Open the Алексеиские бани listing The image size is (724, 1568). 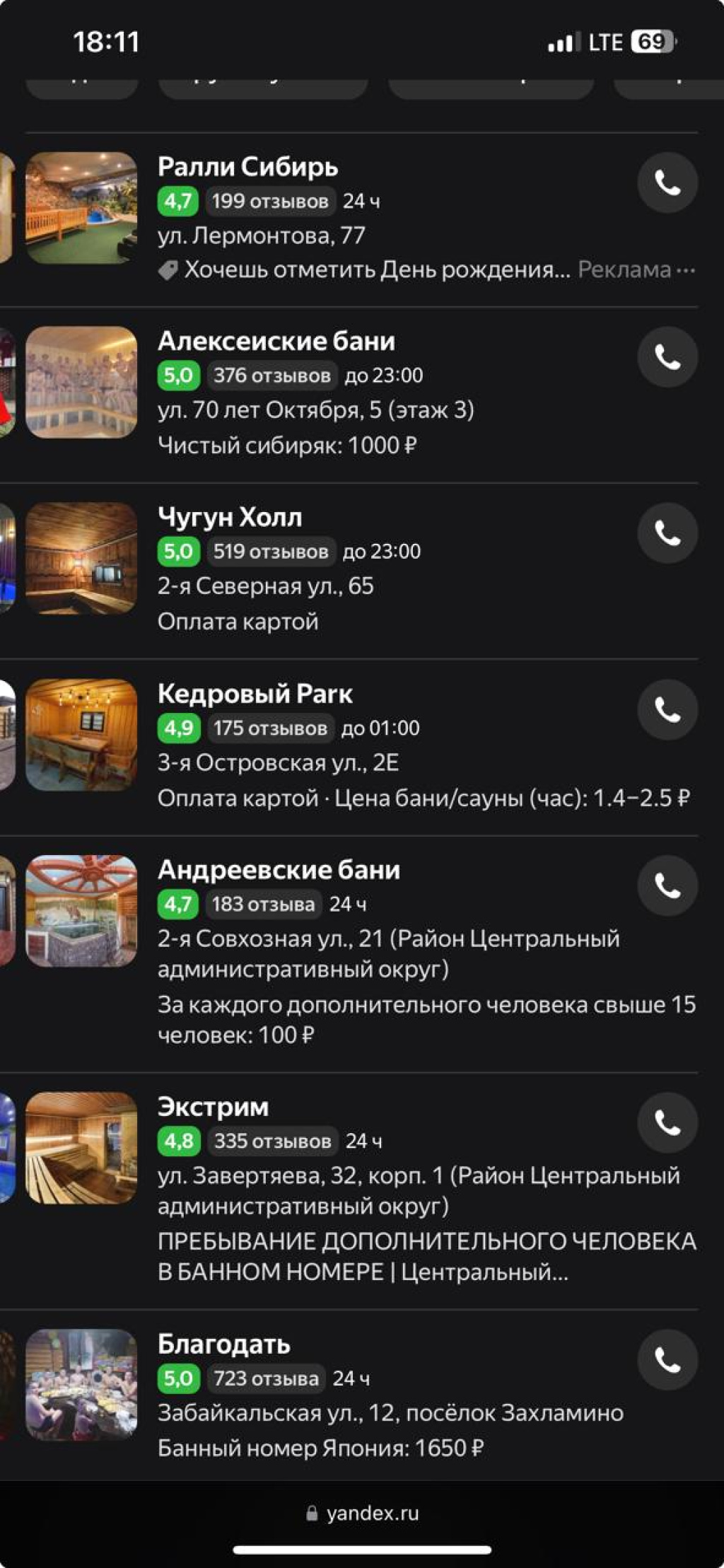coord(276,342)
